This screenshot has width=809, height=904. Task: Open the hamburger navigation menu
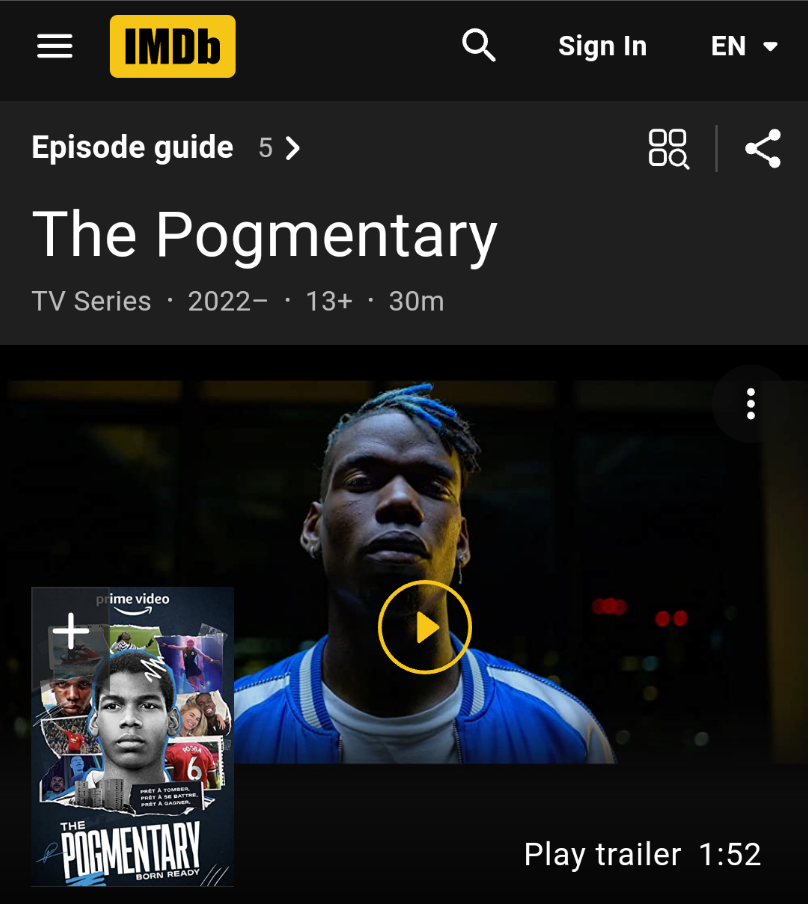tap(55, 46)
